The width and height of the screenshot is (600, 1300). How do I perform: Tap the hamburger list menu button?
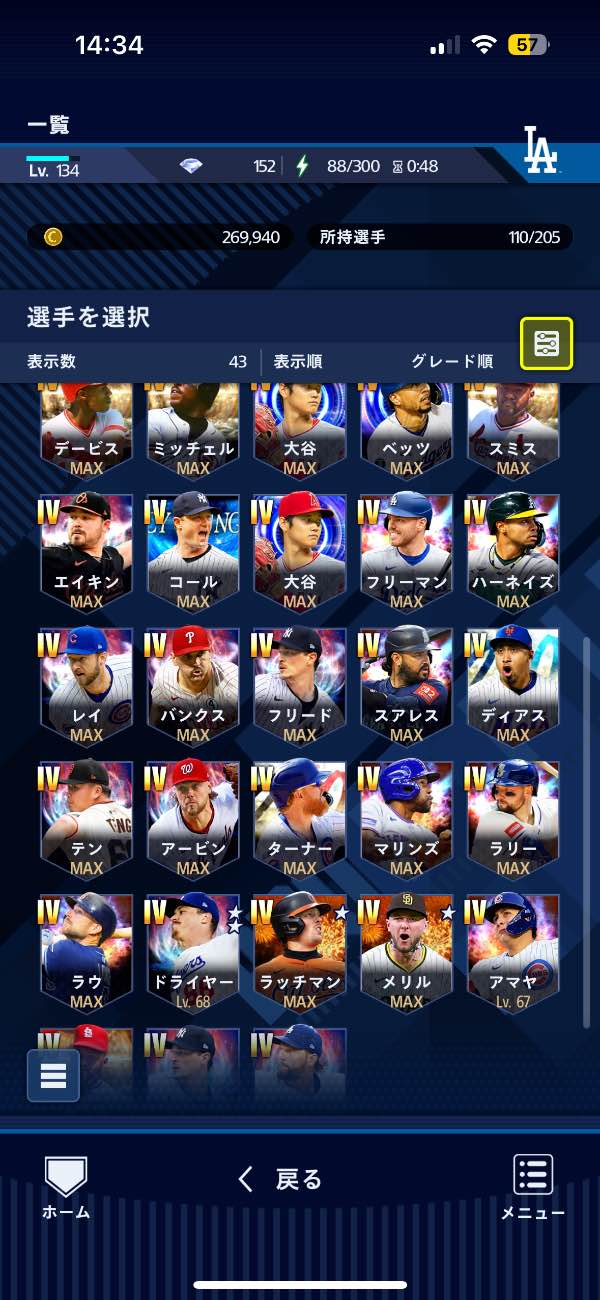click(53, 1075)
